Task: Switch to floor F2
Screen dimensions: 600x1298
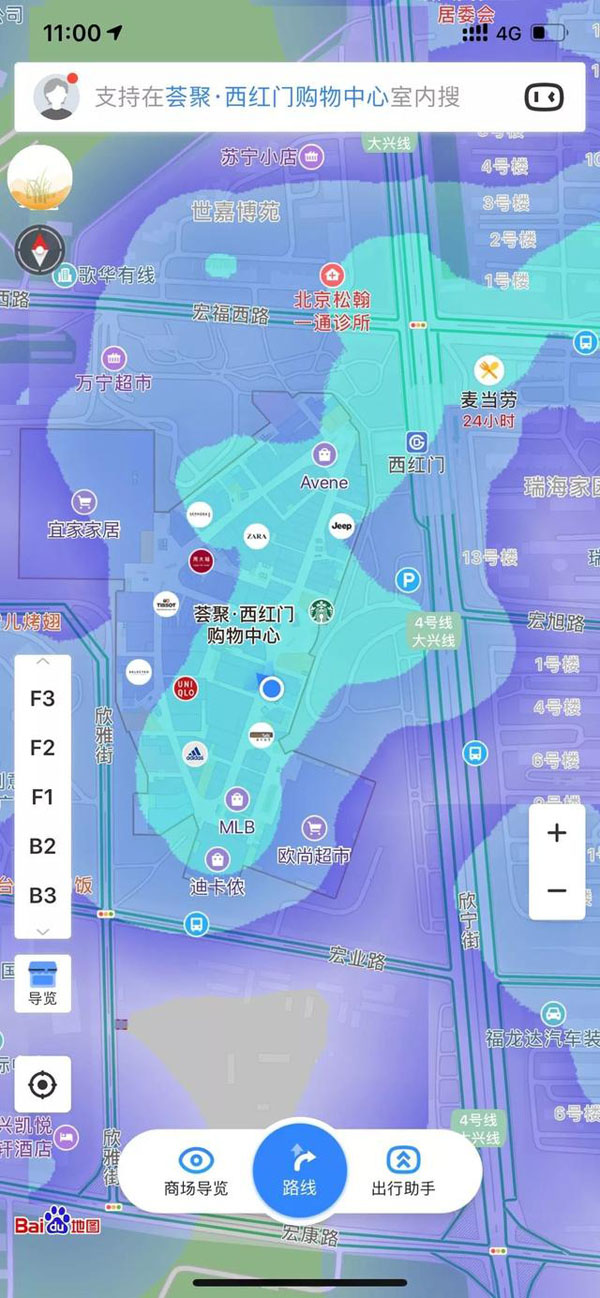Action: pyautogui.click(x=42, y=748)
